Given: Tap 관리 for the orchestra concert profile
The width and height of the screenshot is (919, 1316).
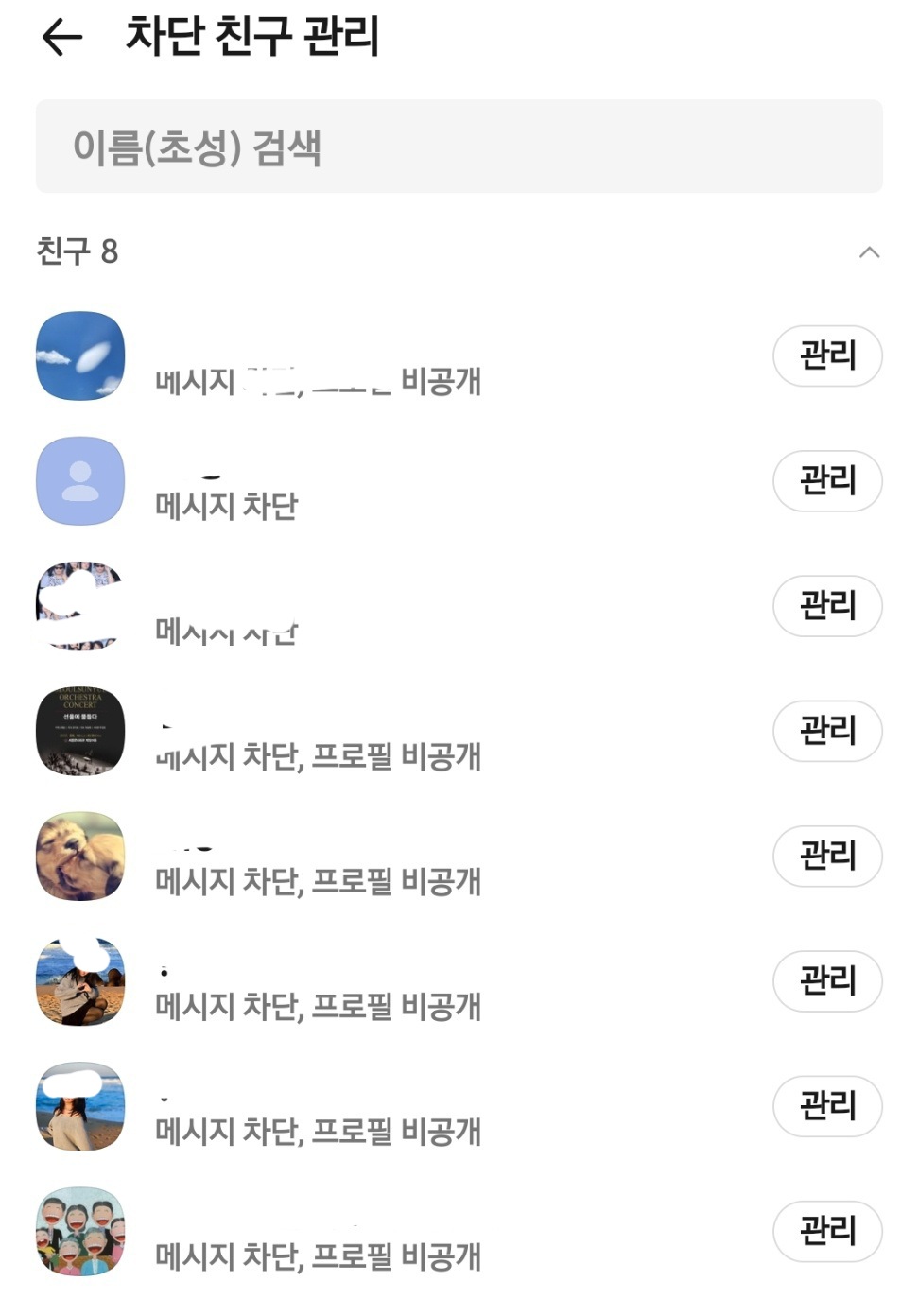Looking at the screenshot, I should [827, 730].
